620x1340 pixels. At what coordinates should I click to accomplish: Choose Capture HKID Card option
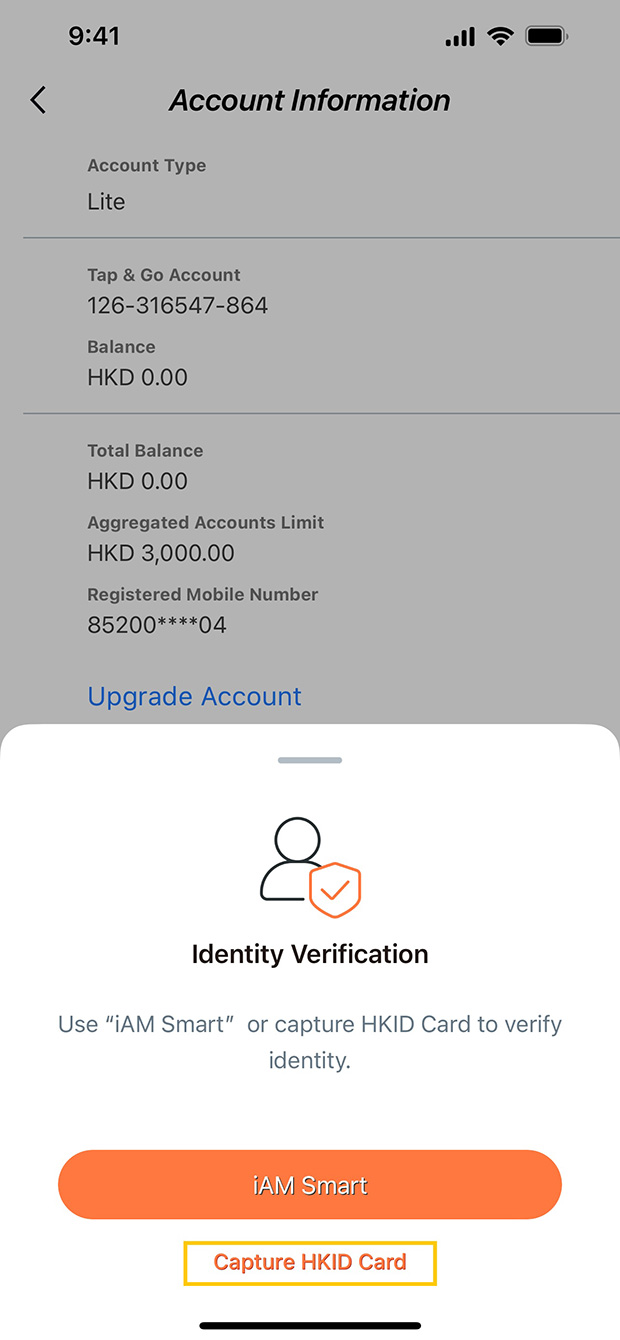tap(310, 1263)
